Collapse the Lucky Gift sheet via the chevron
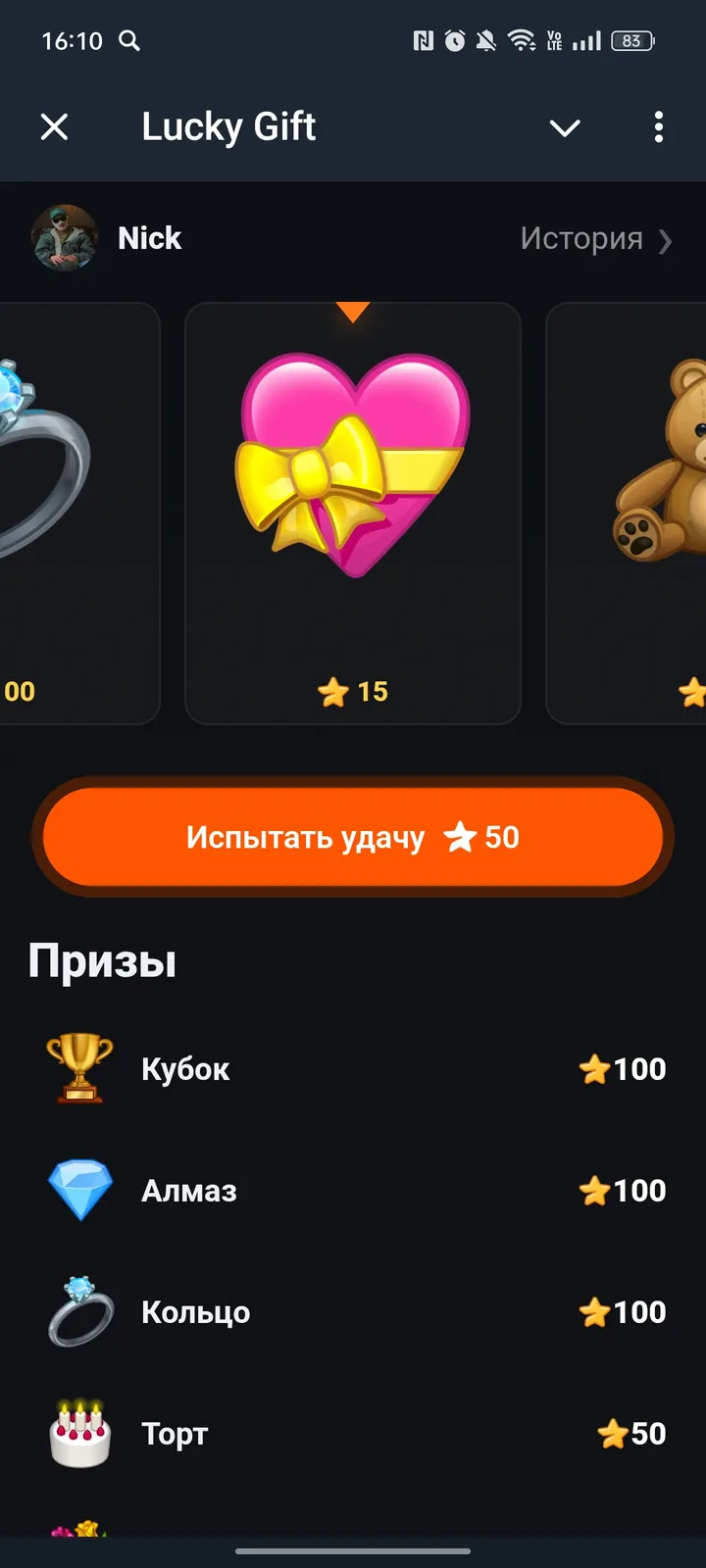 tap(565, 127)
